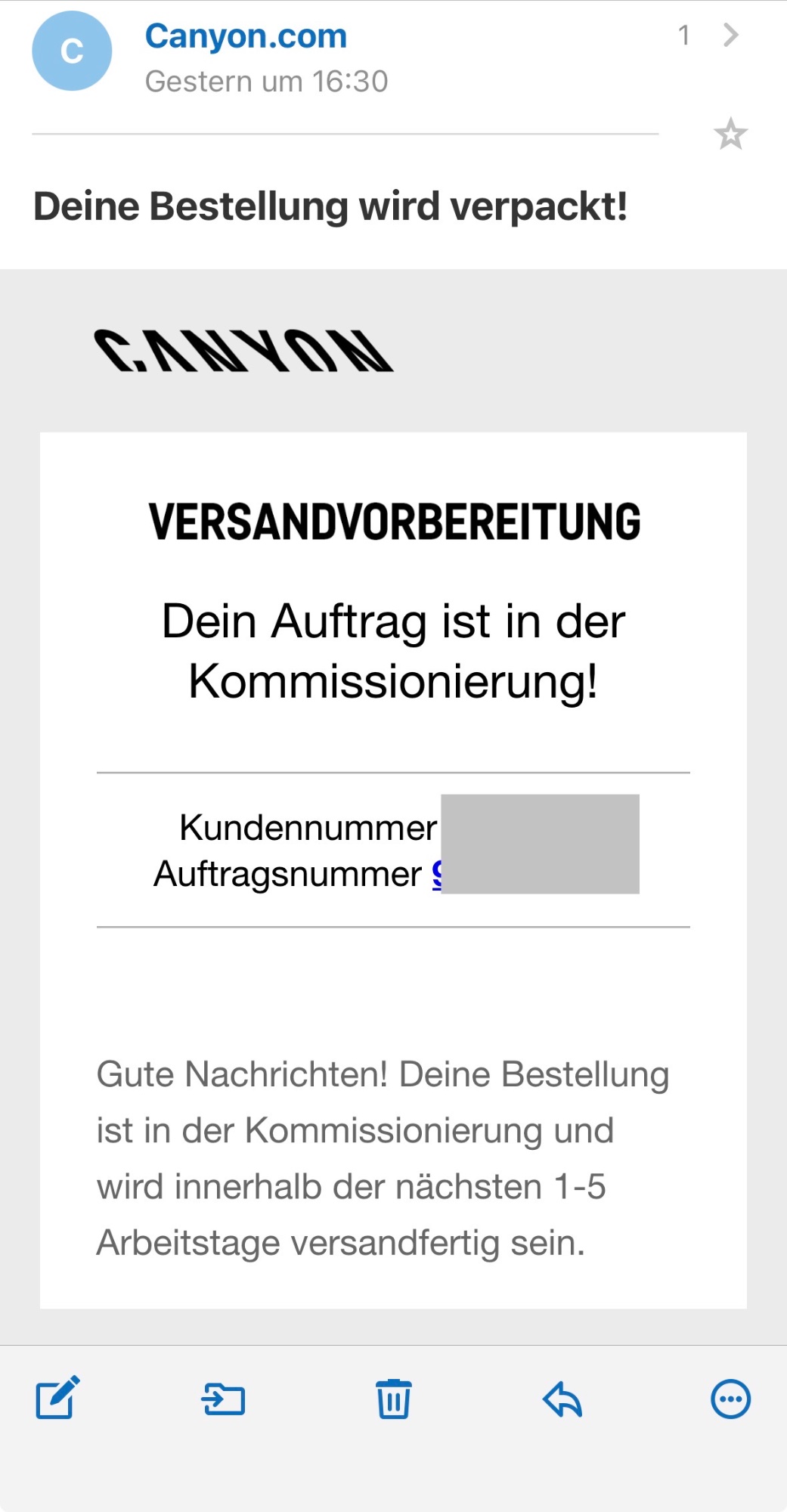
Task: Tap the Canyon.com sender avatar
Action: [x=72, y=51]
